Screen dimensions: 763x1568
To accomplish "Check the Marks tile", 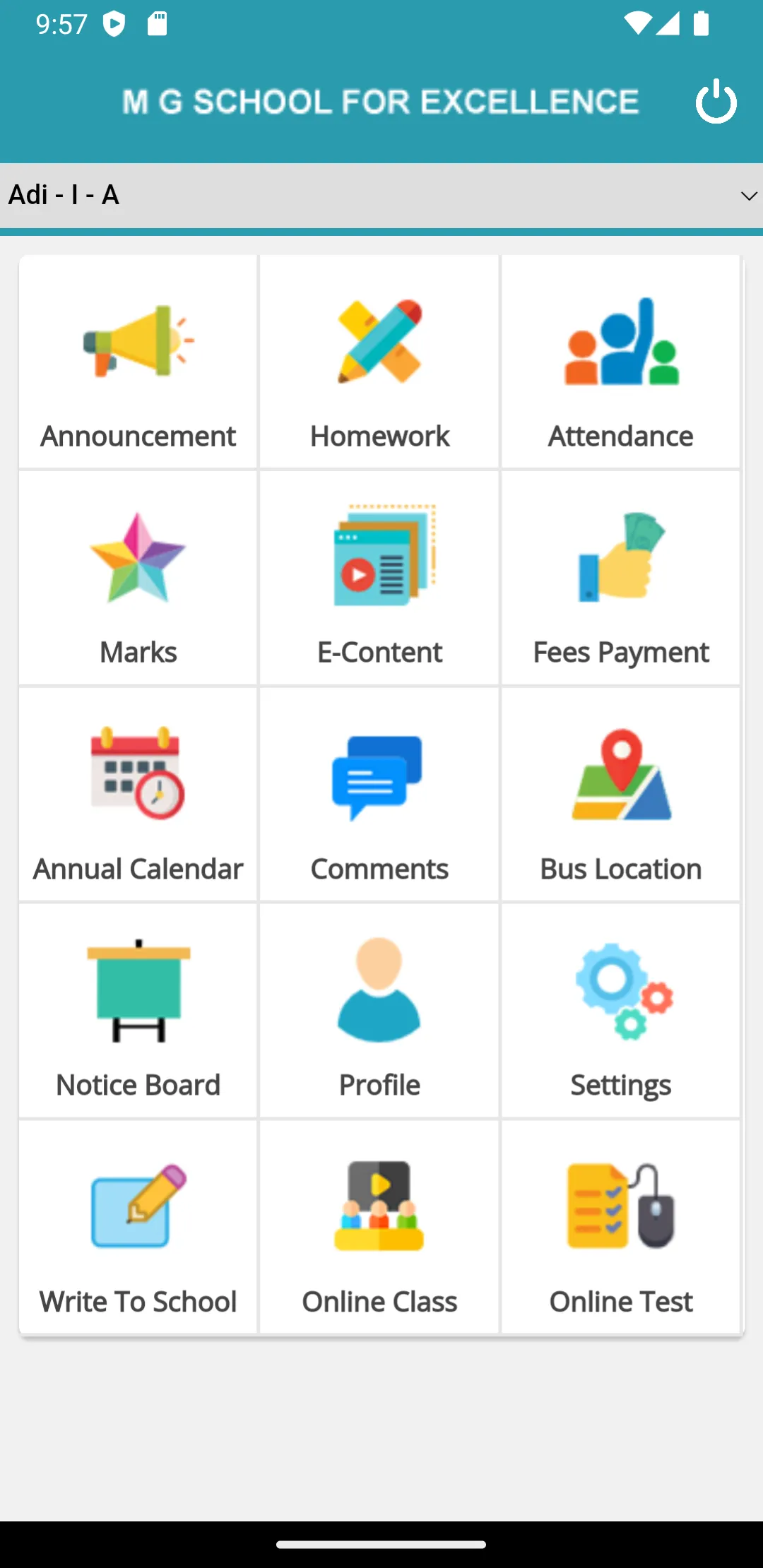I will [138, 578].
